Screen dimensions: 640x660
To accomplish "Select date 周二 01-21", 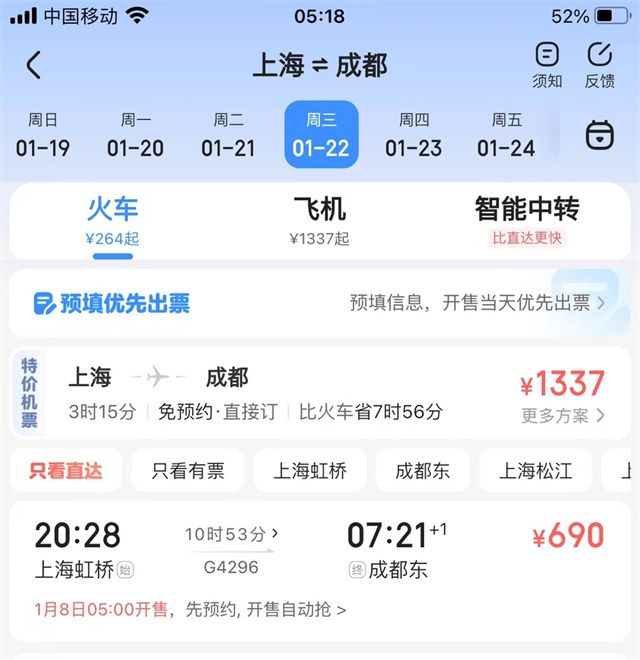I will (x=228, y=136).
